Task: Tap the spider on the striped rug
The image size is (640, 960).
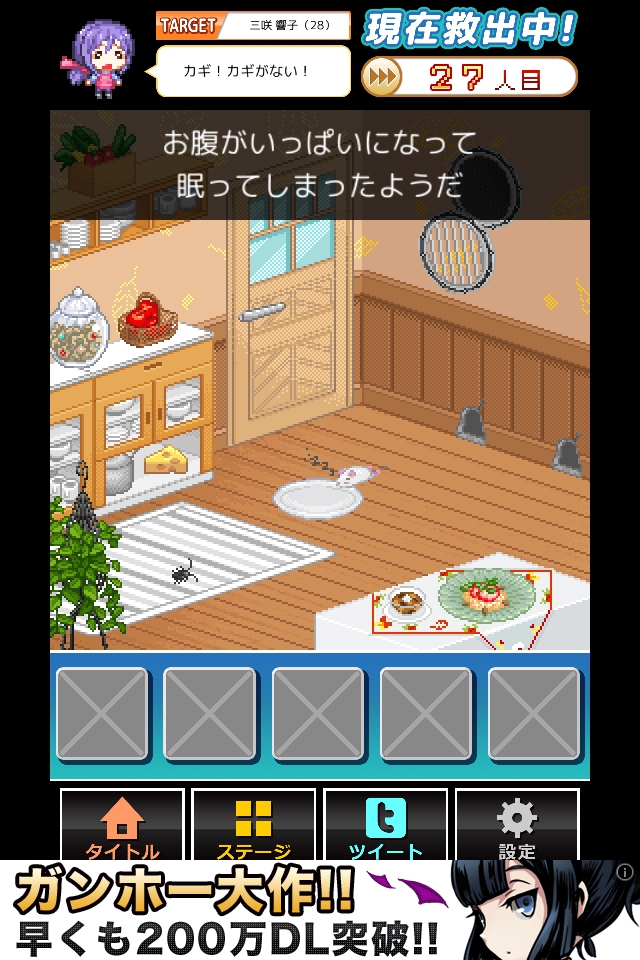Action: coord(183,574)
